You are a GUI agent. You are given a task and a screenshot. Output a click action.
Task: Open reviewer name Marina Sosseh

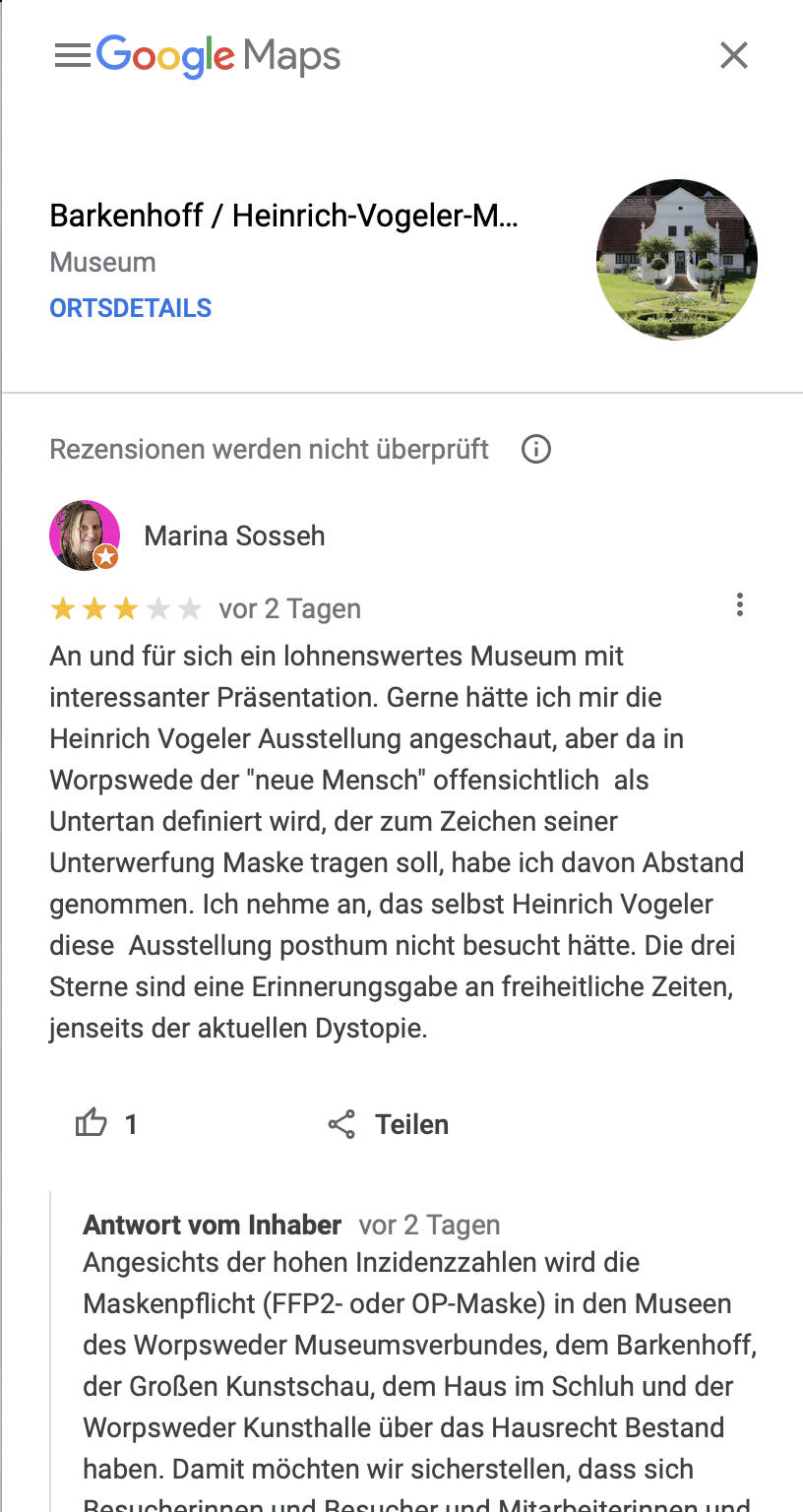click(x=234, y=535)
